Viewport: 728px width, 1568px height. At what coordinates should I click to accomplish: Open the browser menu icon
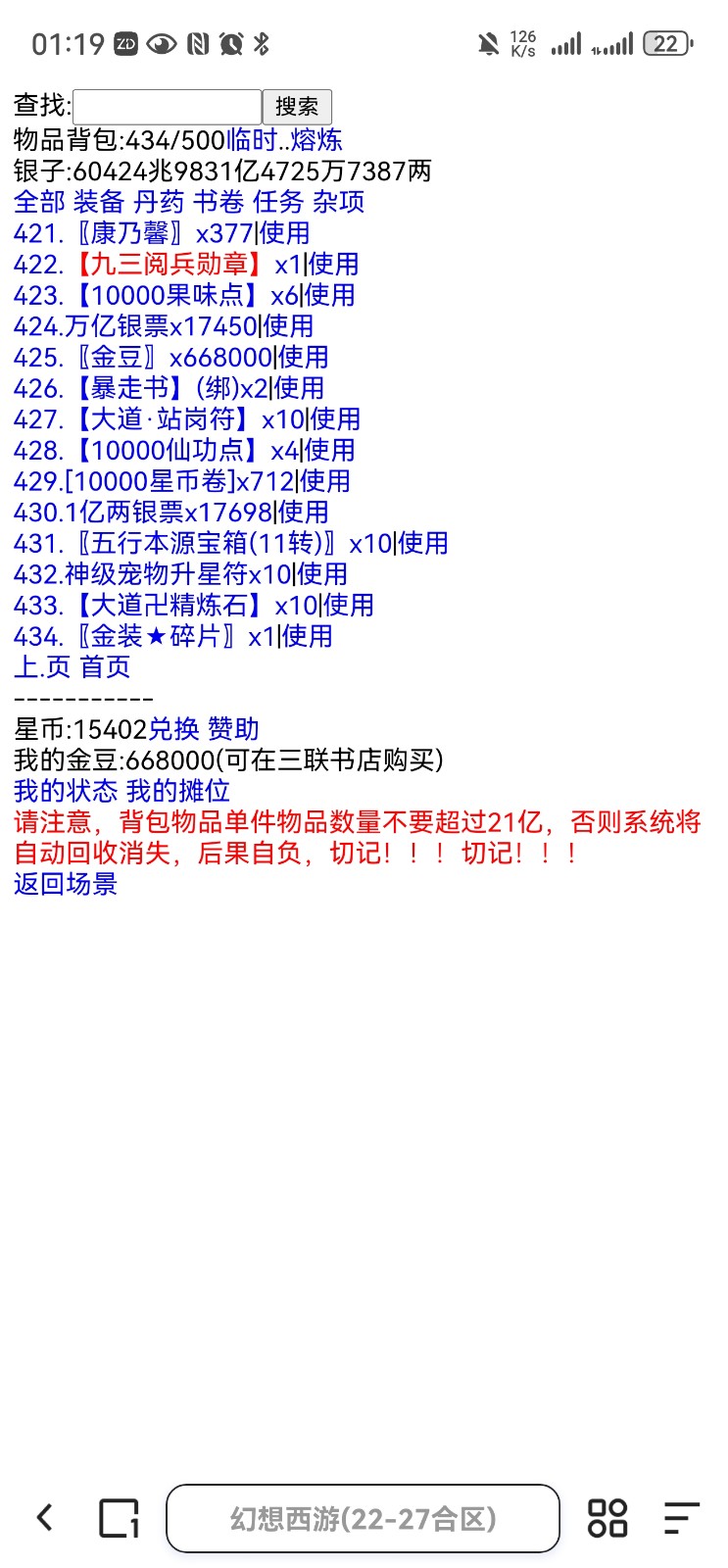coord(681,1518)
